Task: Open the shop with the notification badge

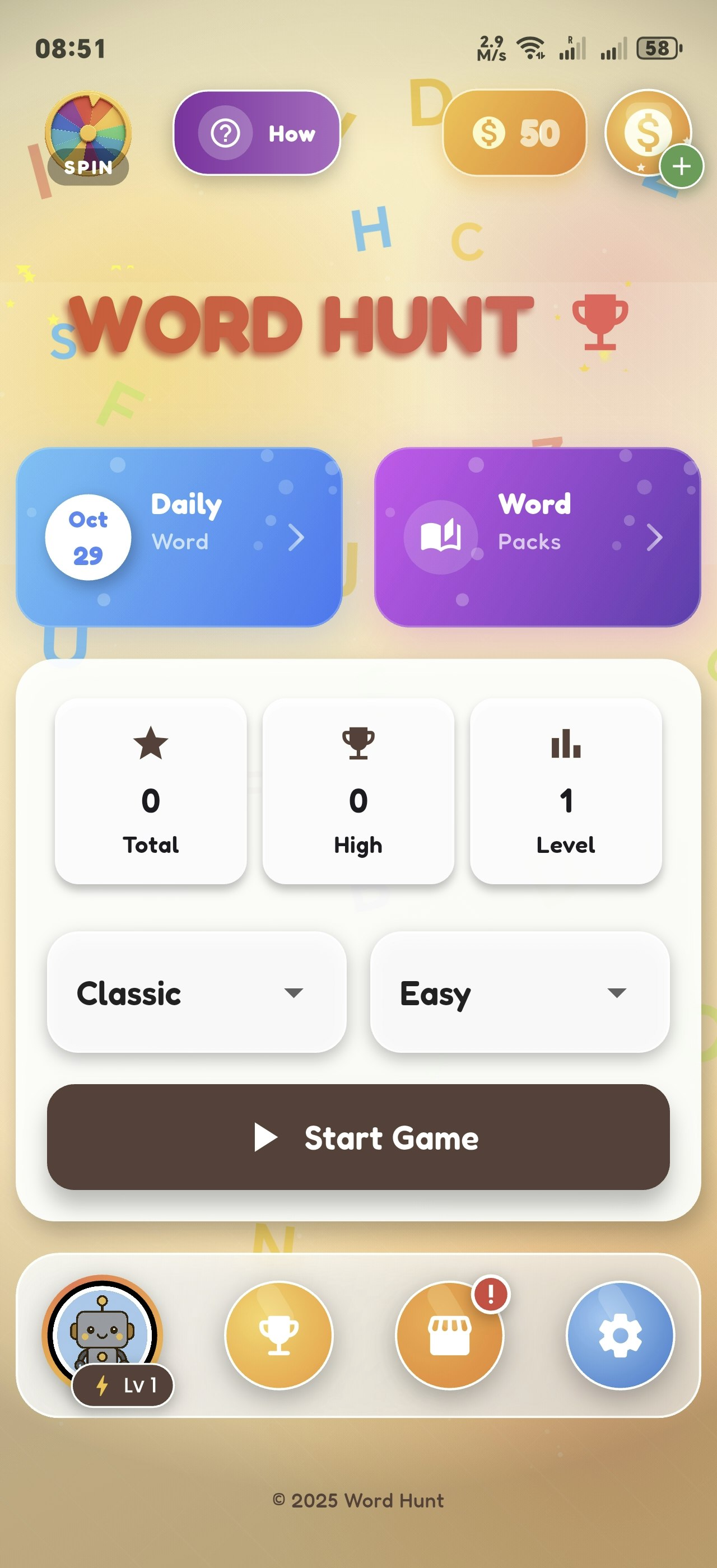Action: coord(449,1335)
